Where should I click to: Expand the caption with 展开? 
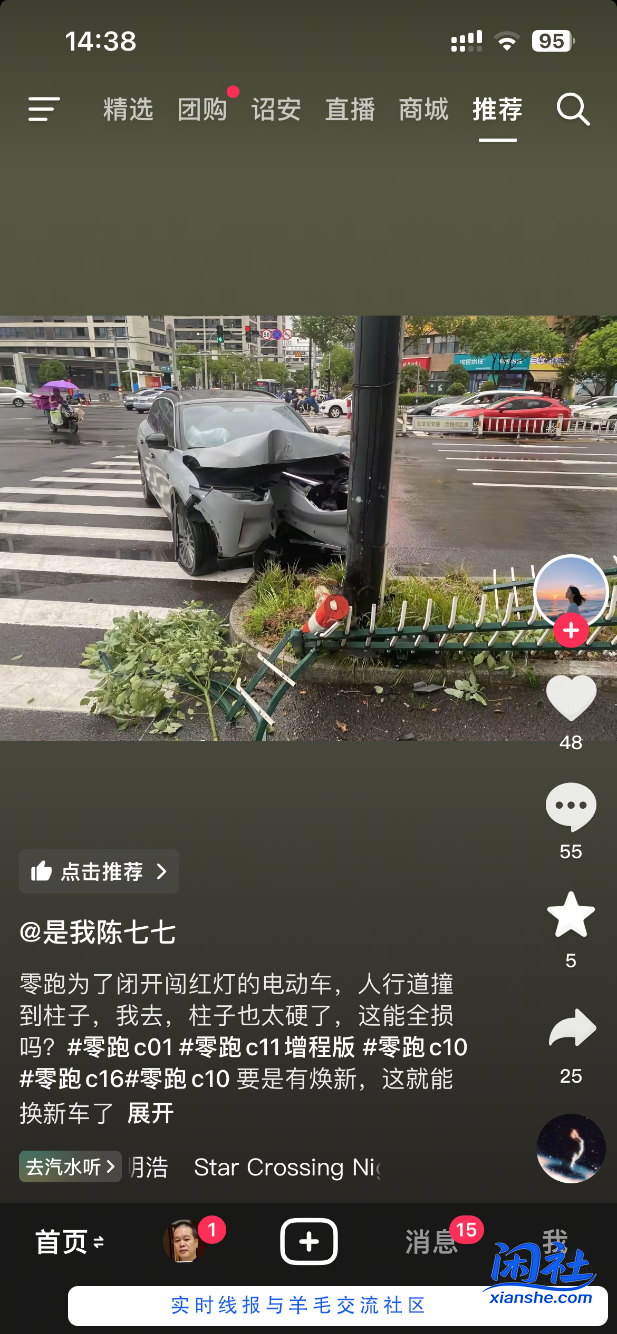tap(150, 1112)
